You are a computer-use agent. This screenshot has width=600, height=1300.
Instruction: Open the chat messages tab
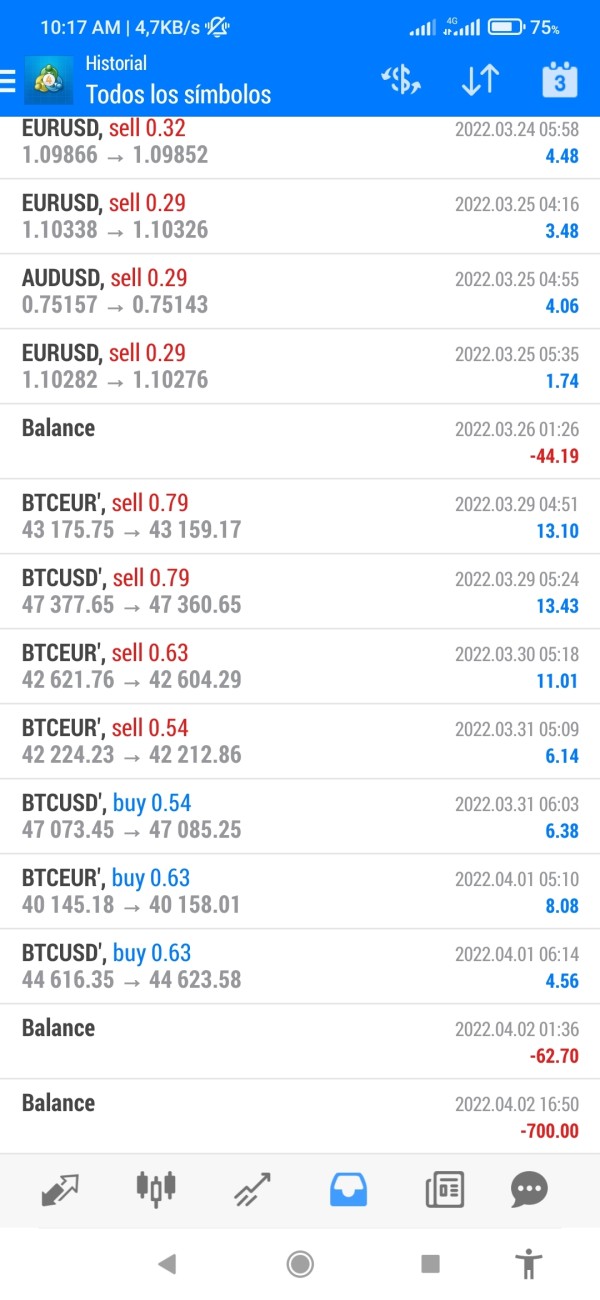click(528, 1189)
